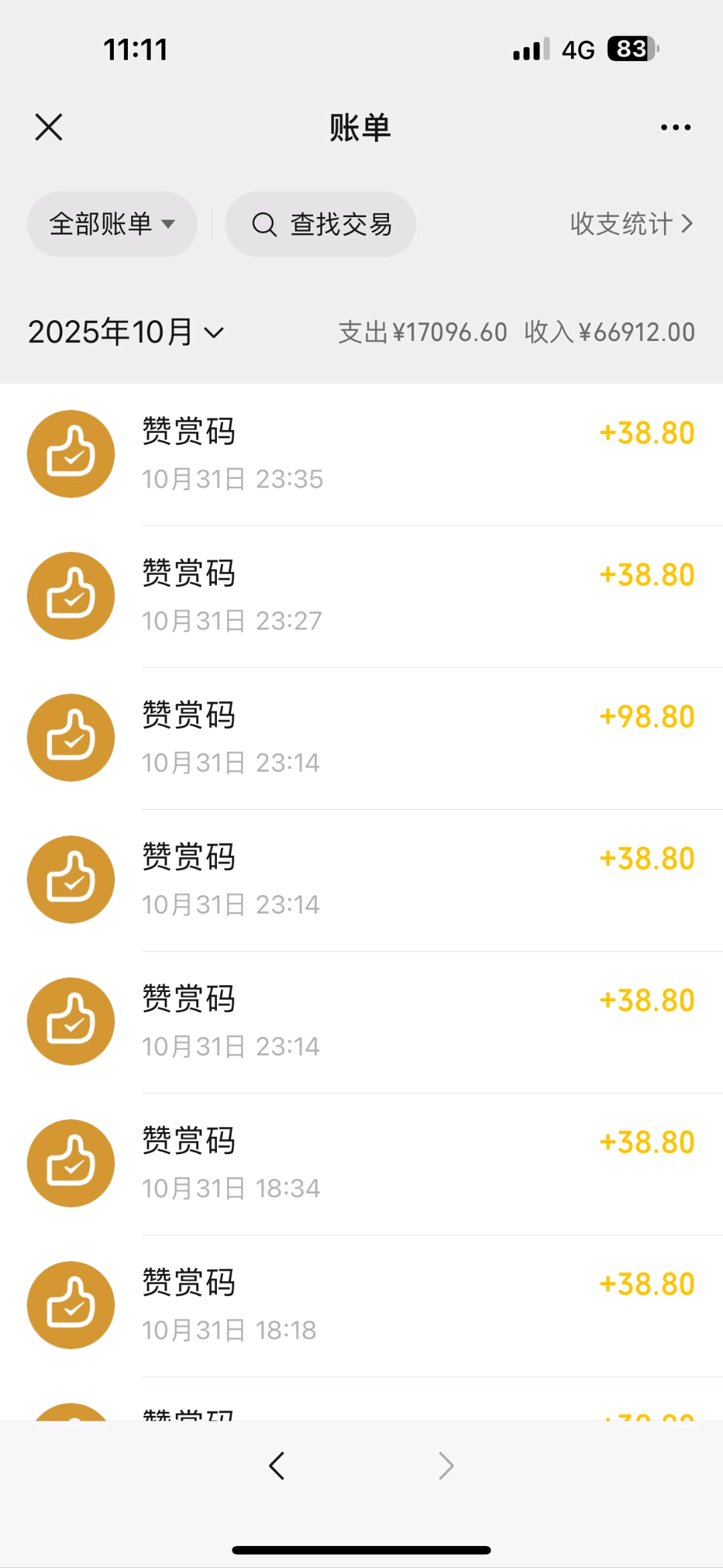
Task: View the 赞赏码 record from 23:27
Action: tap(361, 596)
